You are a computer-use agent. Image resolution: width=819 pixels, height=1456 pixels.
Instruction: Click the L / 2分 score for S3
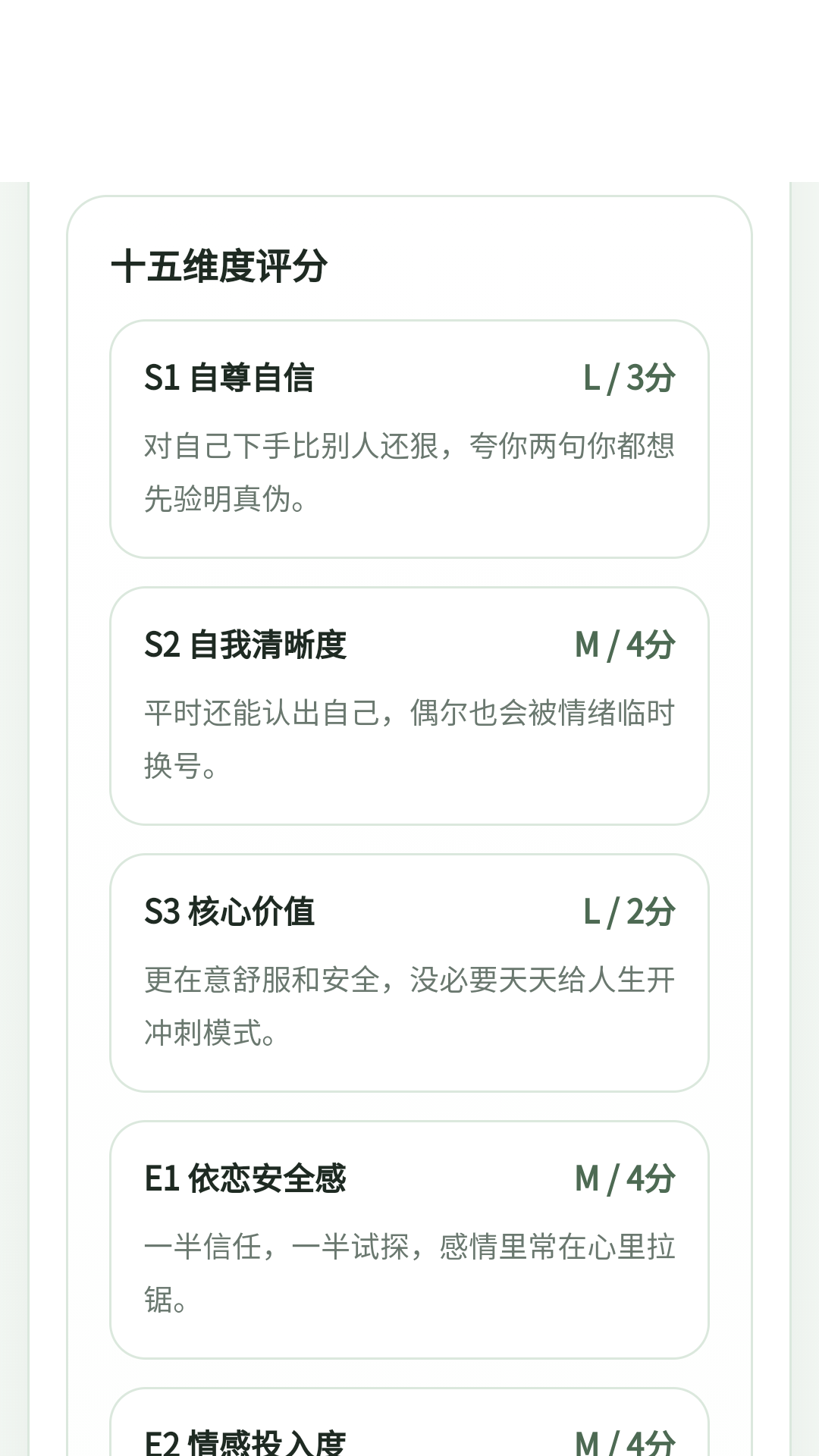pos(627,912)
